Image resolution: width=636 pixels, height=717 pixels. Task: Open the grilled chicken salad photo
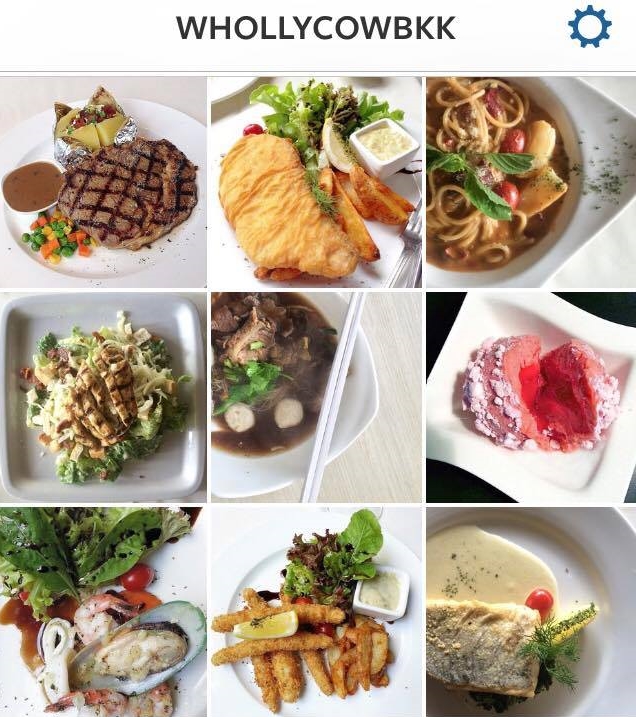coord(103,397)
